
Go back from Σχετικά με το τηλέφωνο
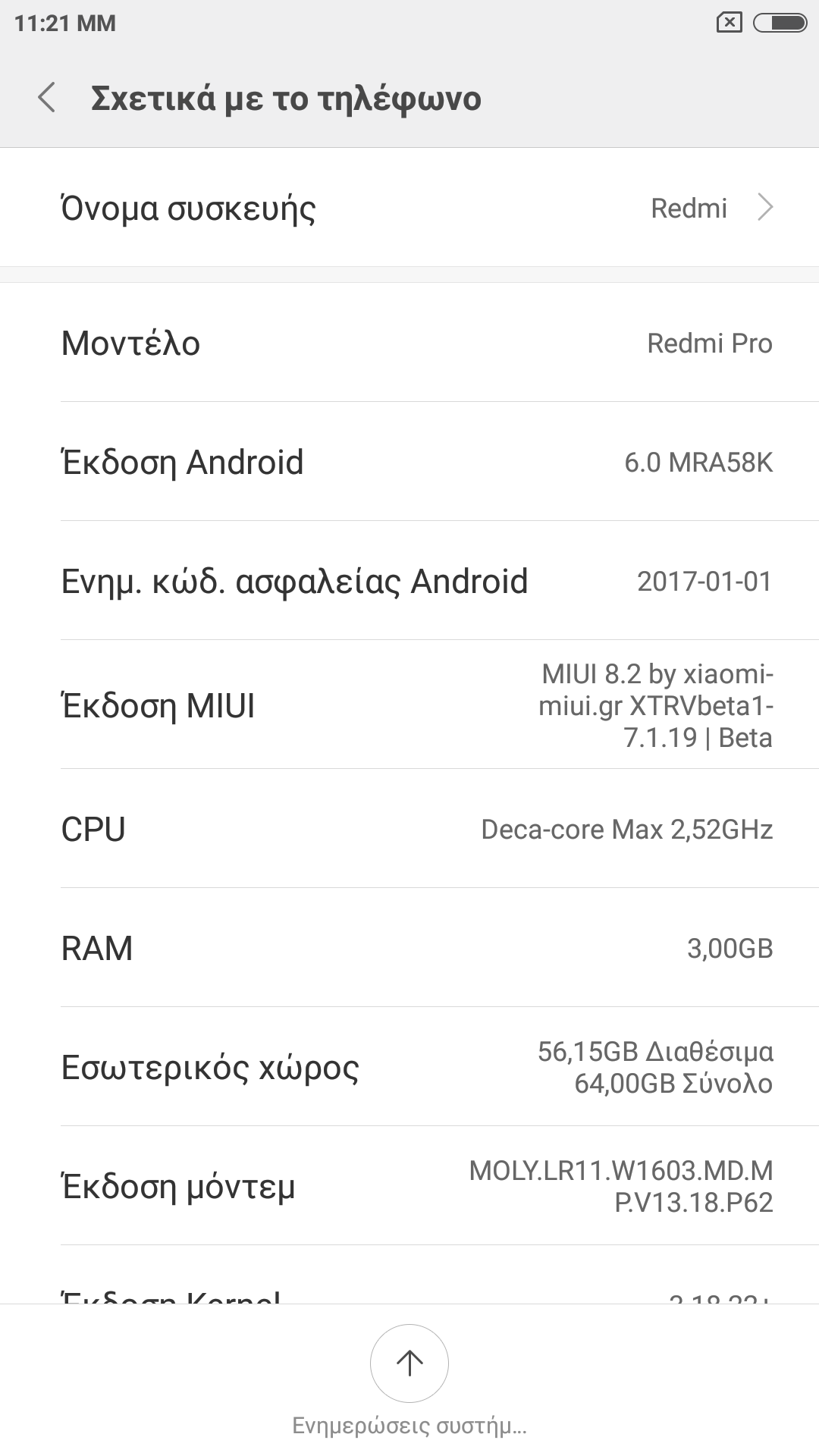tap(47, 98)
